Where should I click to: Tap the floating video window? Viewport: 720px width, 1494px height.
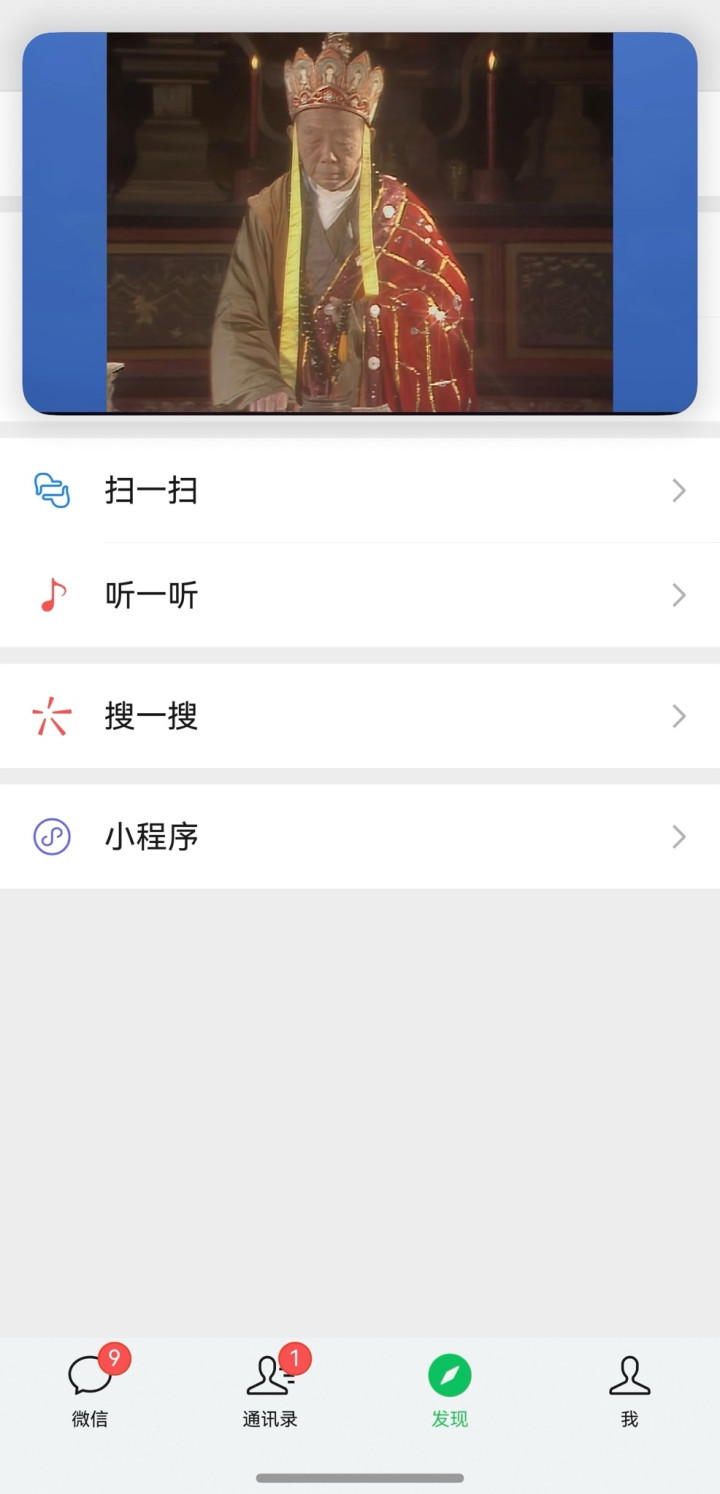pyautogui.click(x=360, y=222)
